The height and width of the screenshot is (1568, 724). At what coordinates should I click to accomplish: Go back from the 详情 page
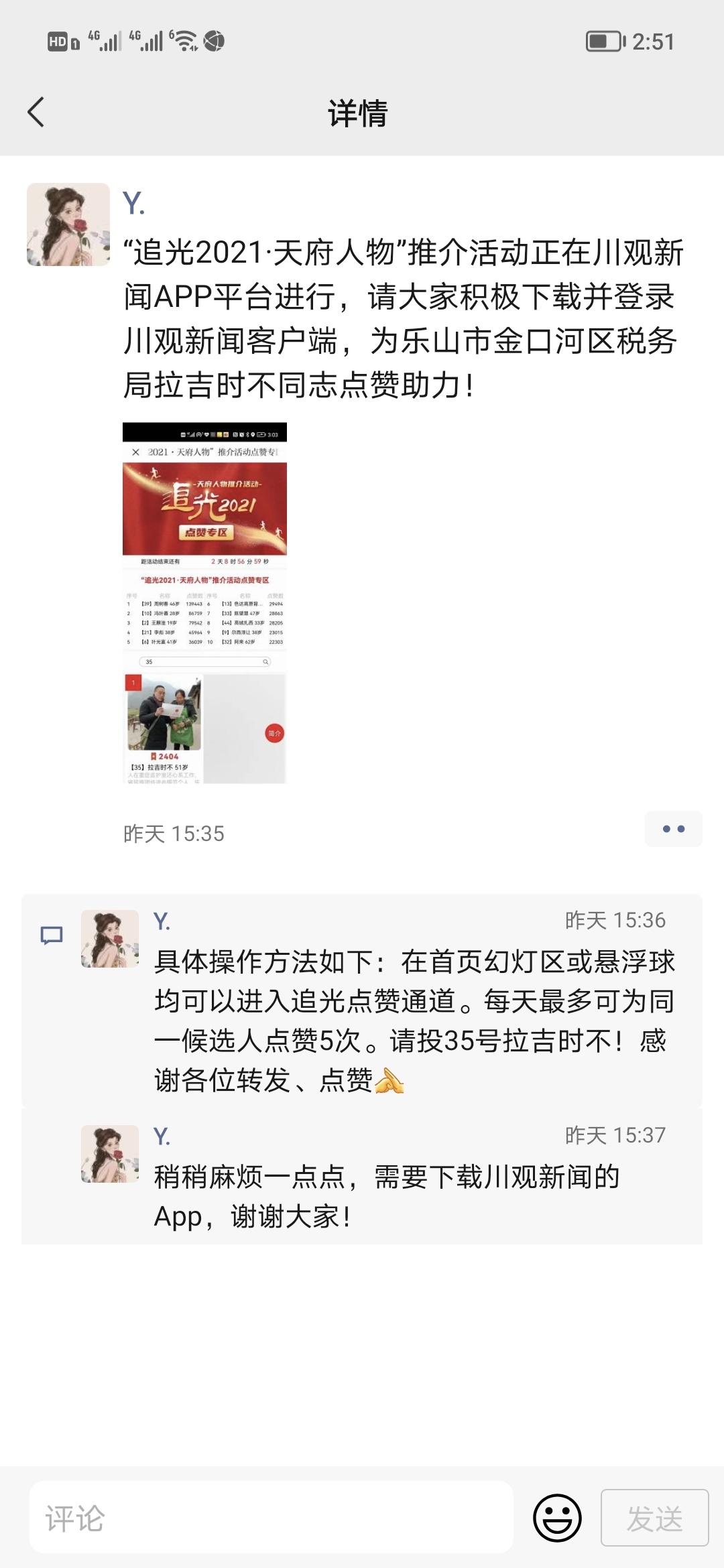click(36, 112)
